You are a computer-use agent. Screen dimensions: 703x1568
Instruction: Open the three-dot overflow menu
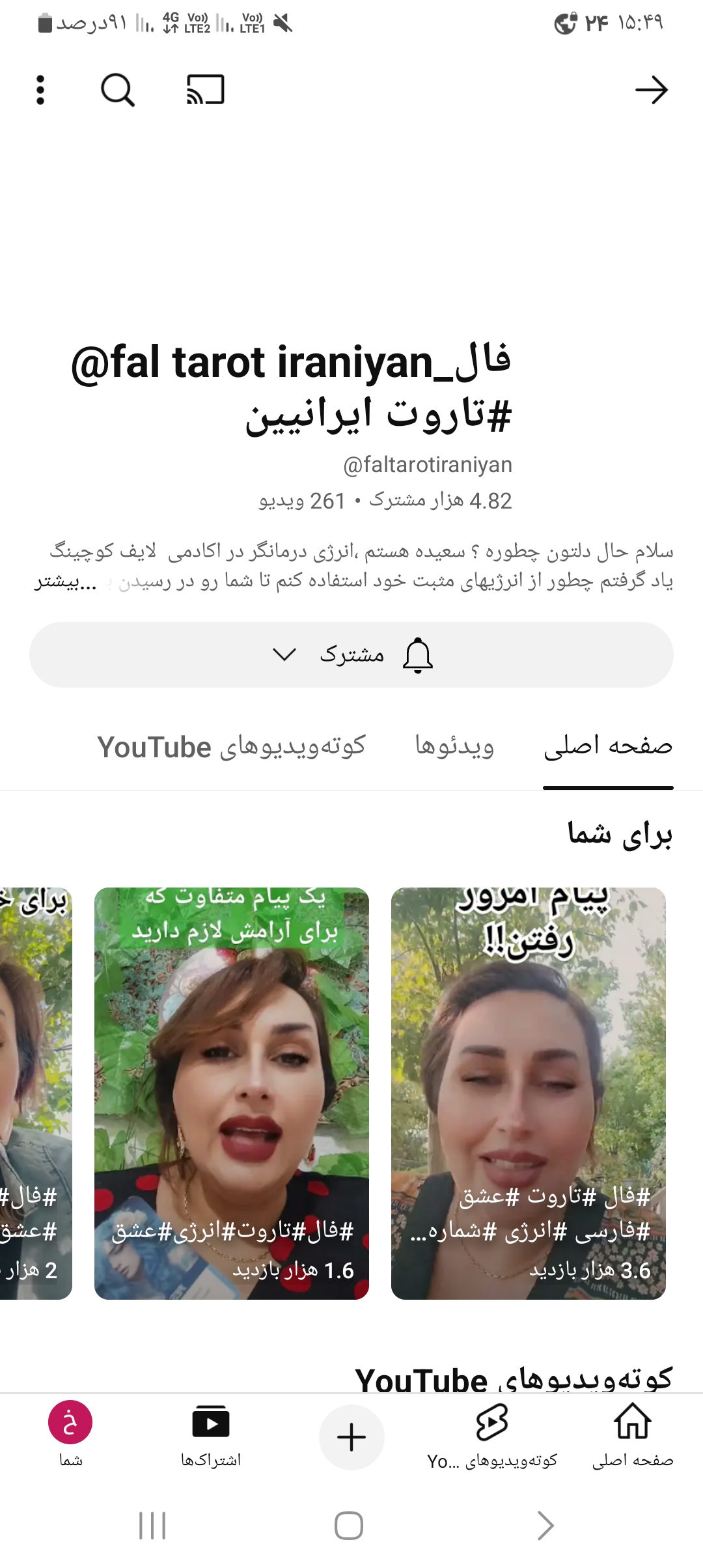pos(40,90)
